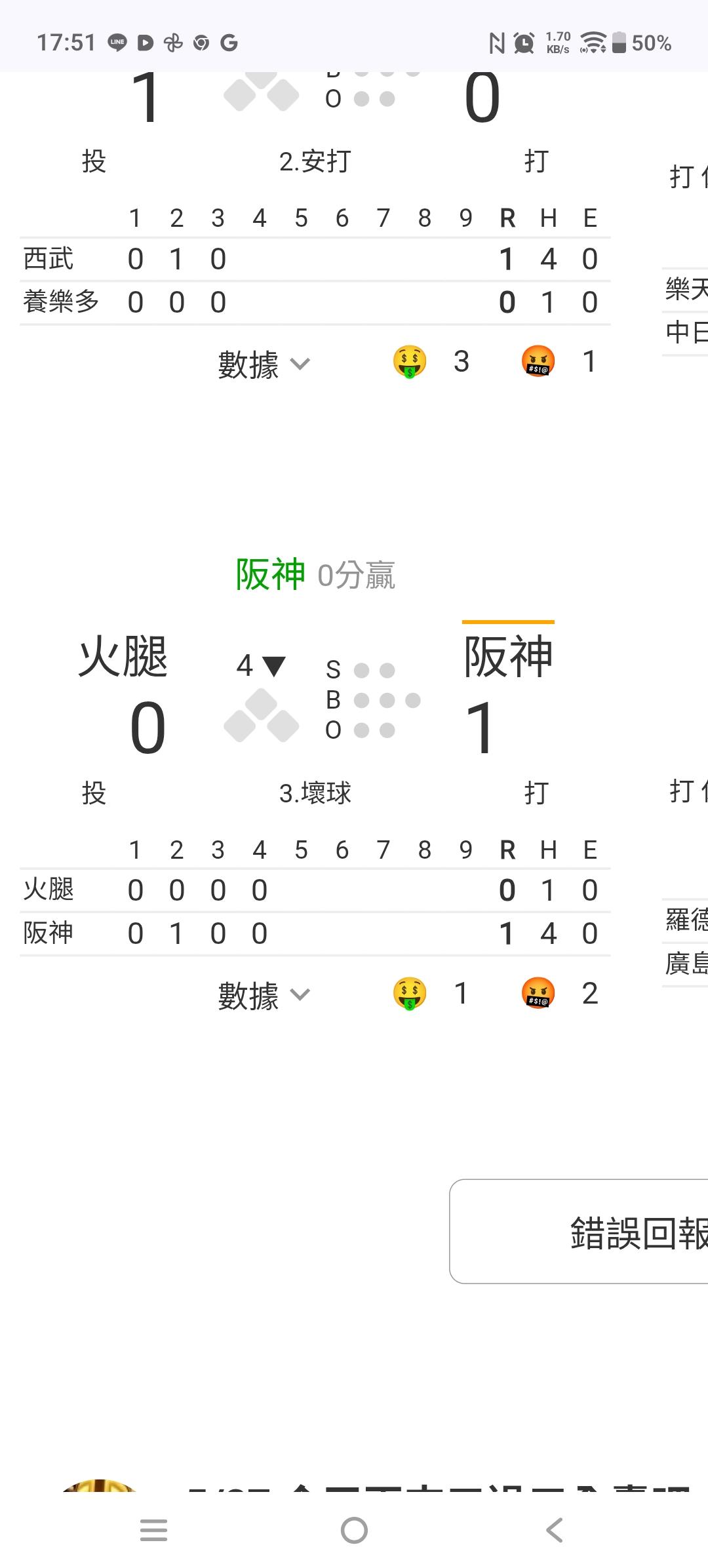
Task: Tap the angry-face emoji in 西武 game
Action: point(538,362)
